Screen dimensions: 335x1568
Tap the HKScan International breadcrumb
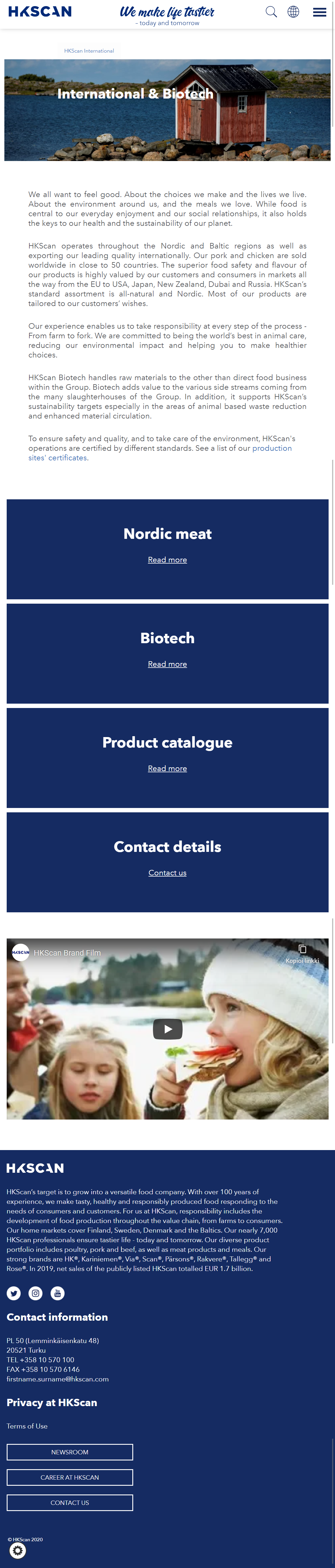click(89, 51)
